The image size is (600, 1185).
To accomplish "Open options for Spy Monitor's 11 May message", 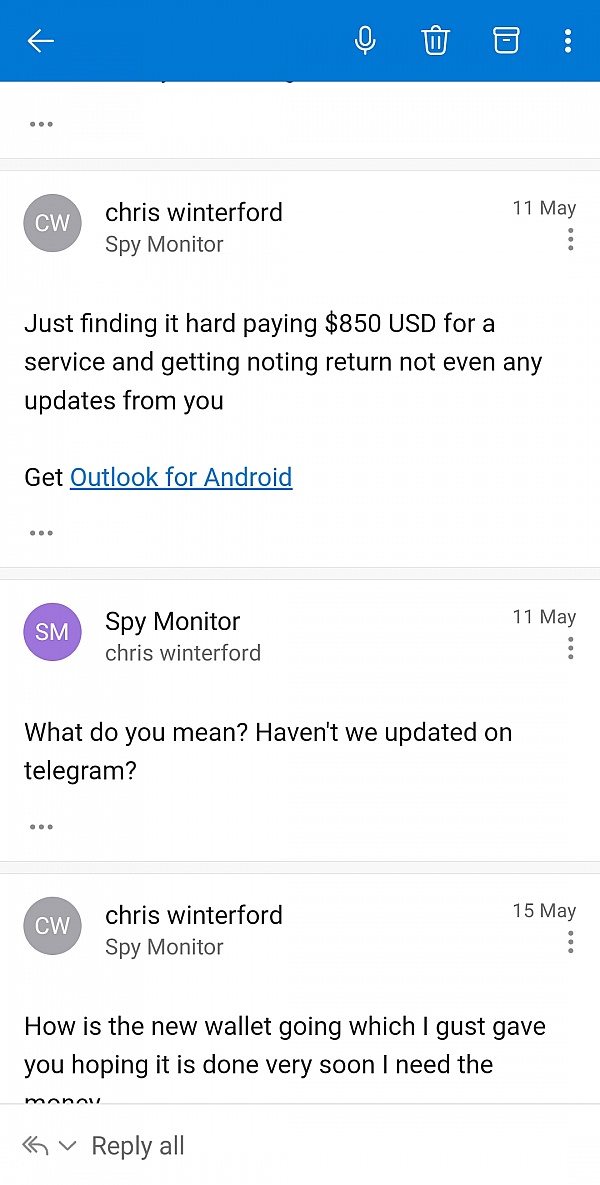I will click(x=571, y=648).
